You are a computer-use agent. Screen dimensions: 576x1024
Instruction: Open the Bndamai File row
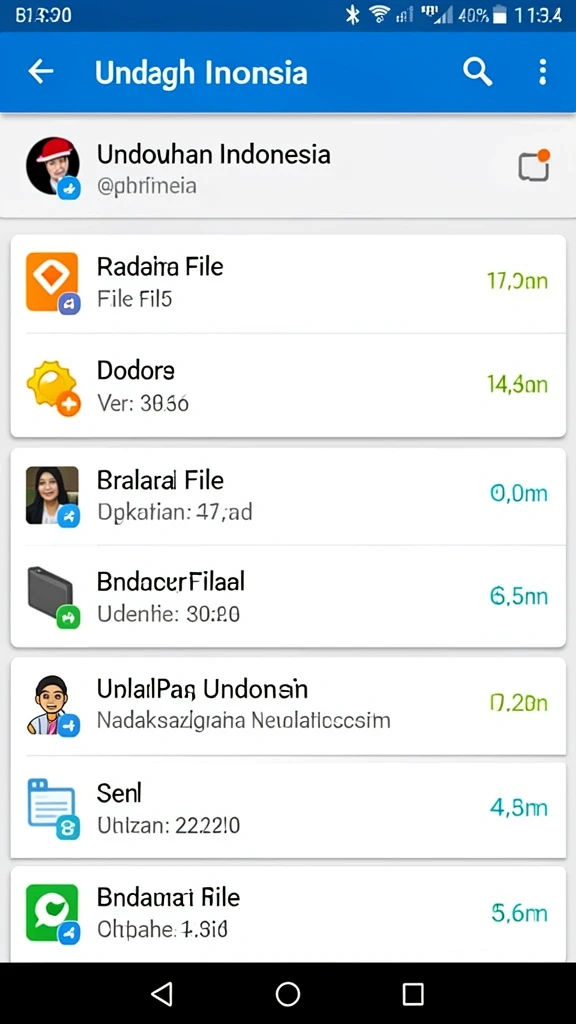[288, 913]
